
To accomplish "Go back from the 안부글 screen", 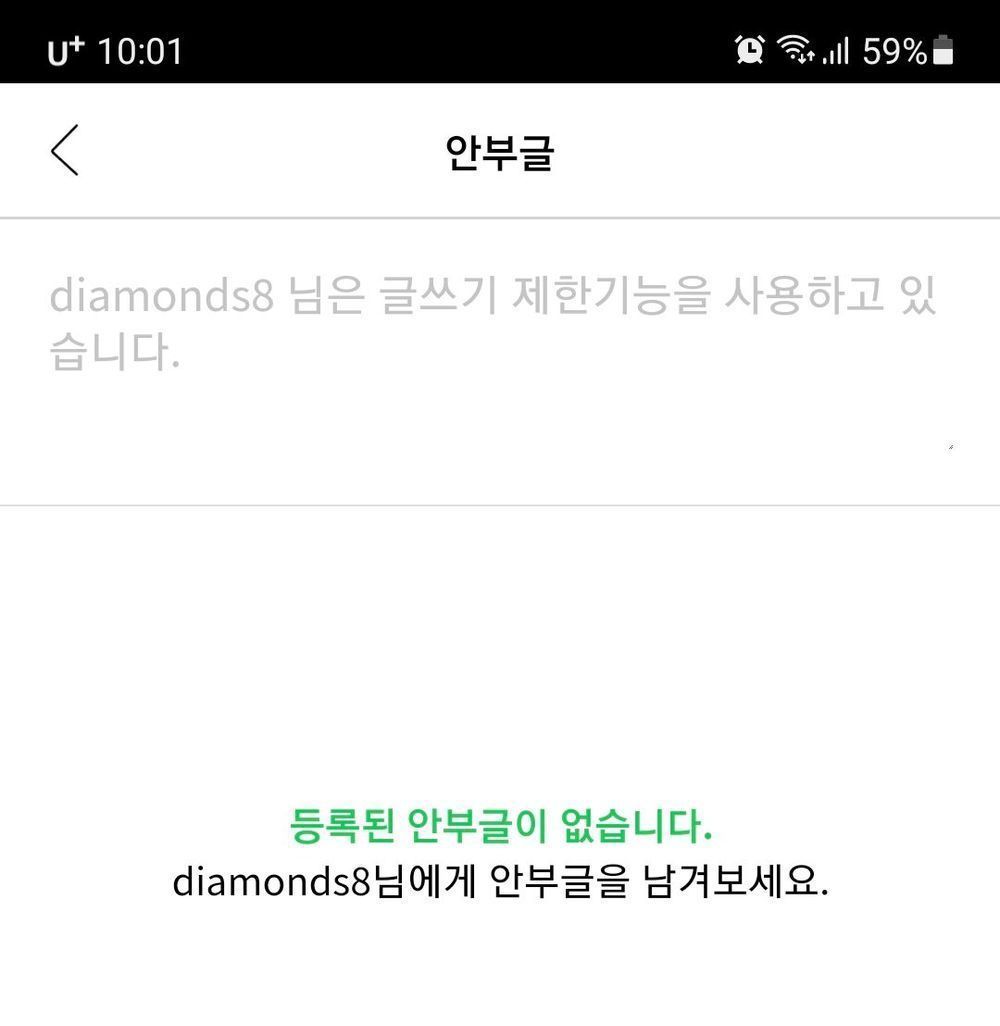I will click(65, 151).
